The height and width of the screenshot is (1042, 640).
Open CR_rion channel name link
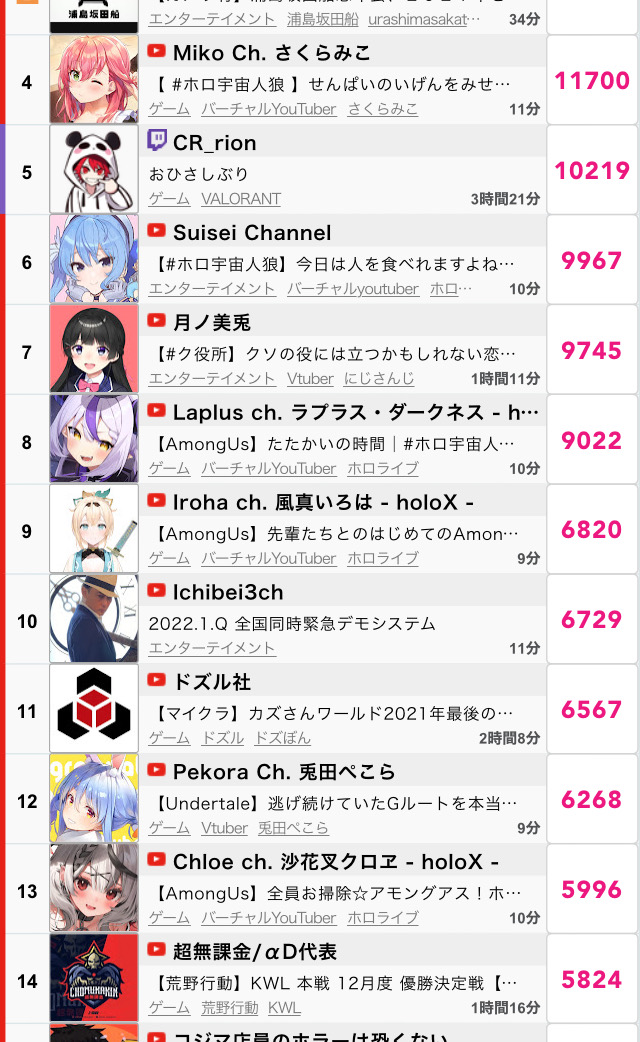pyautogui.click(x=214, y=143)
